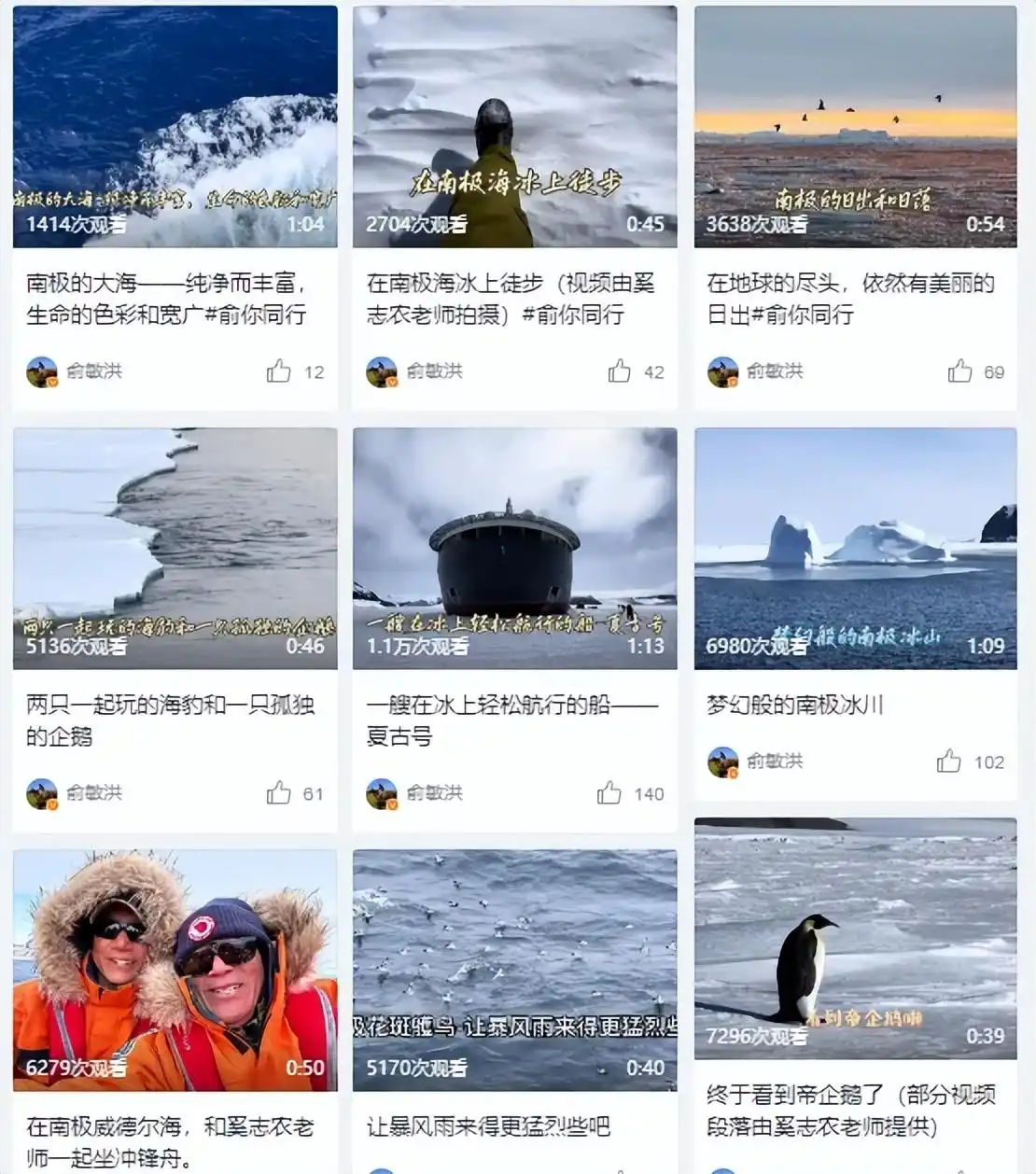
Task: Click the avatar beside 俞敏洪 on the sunrise video
Action: point(724,370)
